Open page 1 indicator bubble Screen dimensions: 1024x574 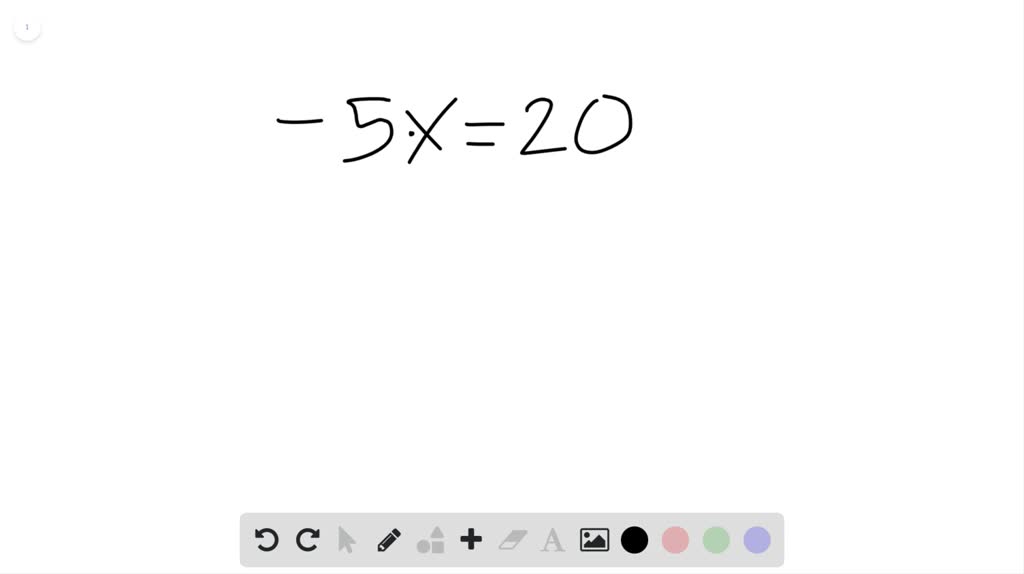27,27
